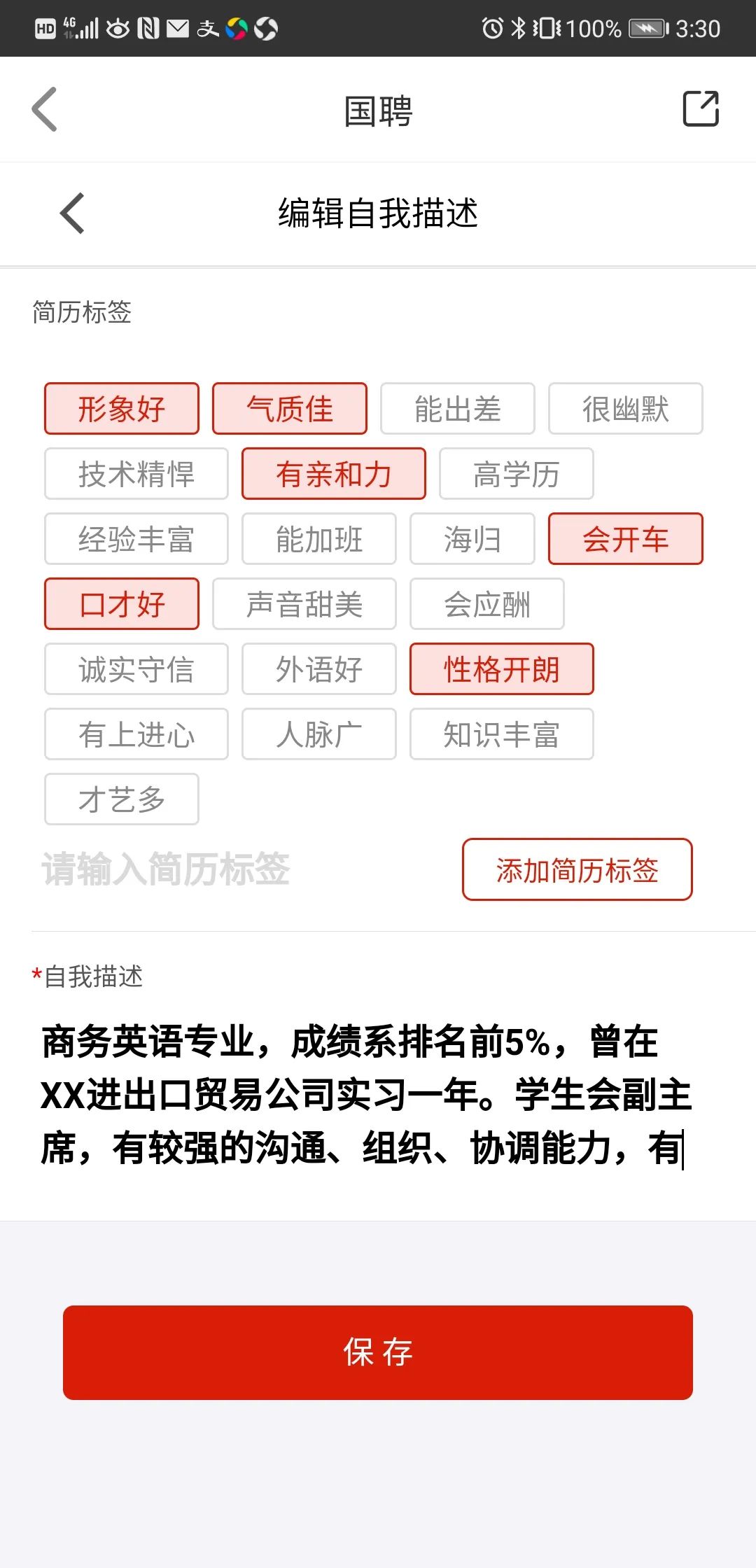756x1568 pixels.
Task: Tap the back arrow beside 国聘
Action: (x=45, y=109)
